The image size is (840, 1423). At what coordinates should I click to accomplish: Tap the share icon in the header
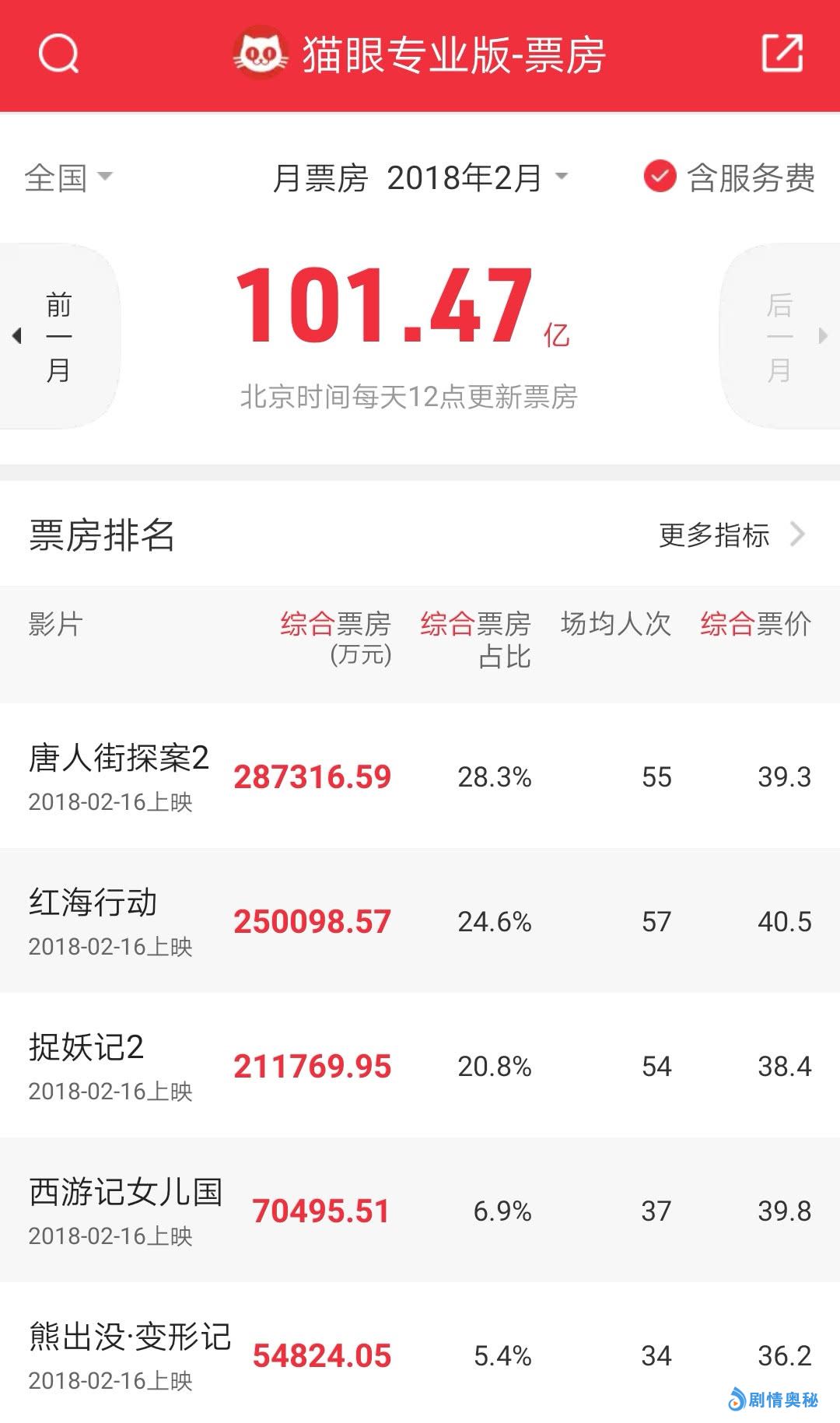(x=781, y=54)
